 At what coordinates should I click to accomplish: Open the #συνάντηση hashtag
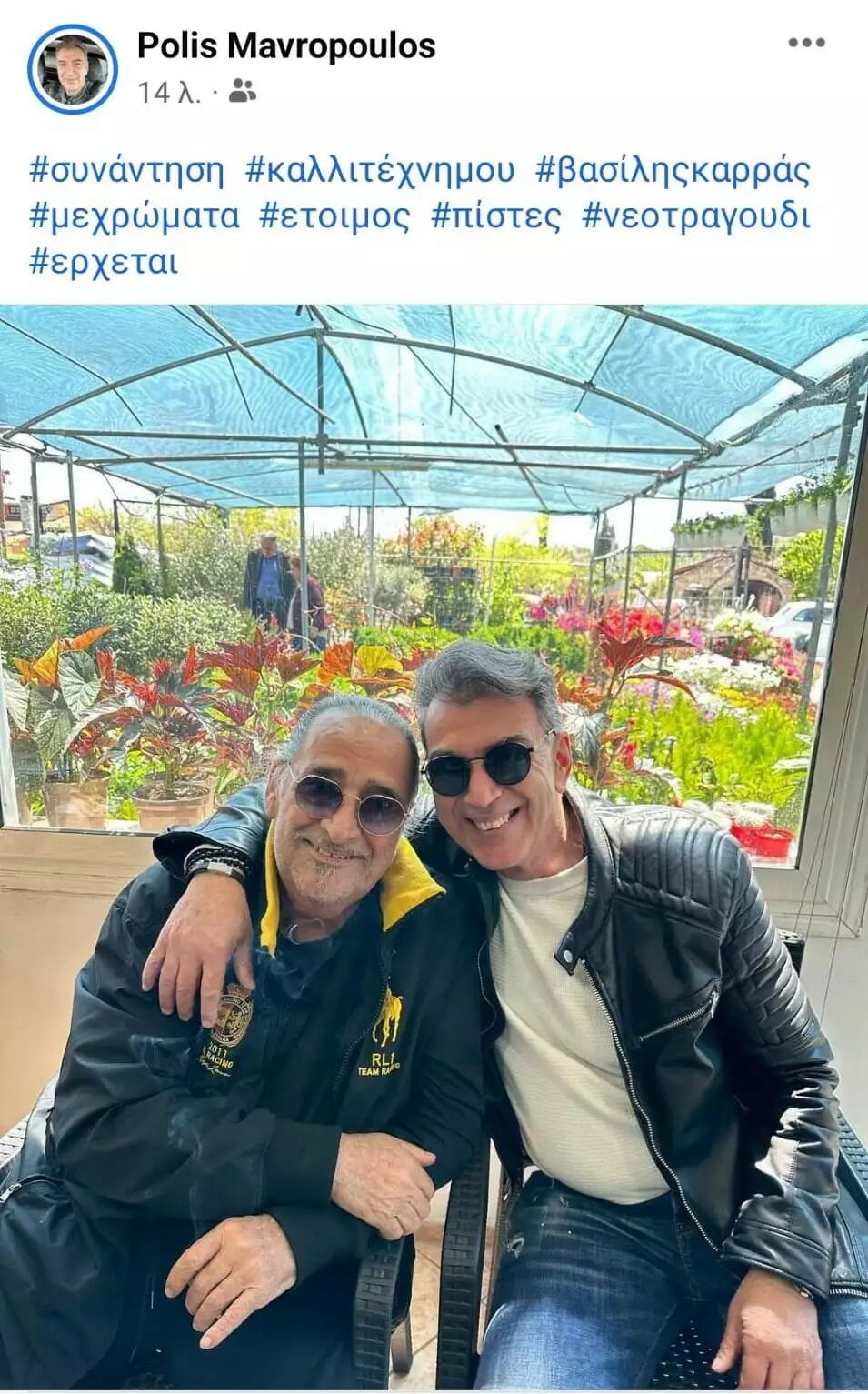point(127,170)
